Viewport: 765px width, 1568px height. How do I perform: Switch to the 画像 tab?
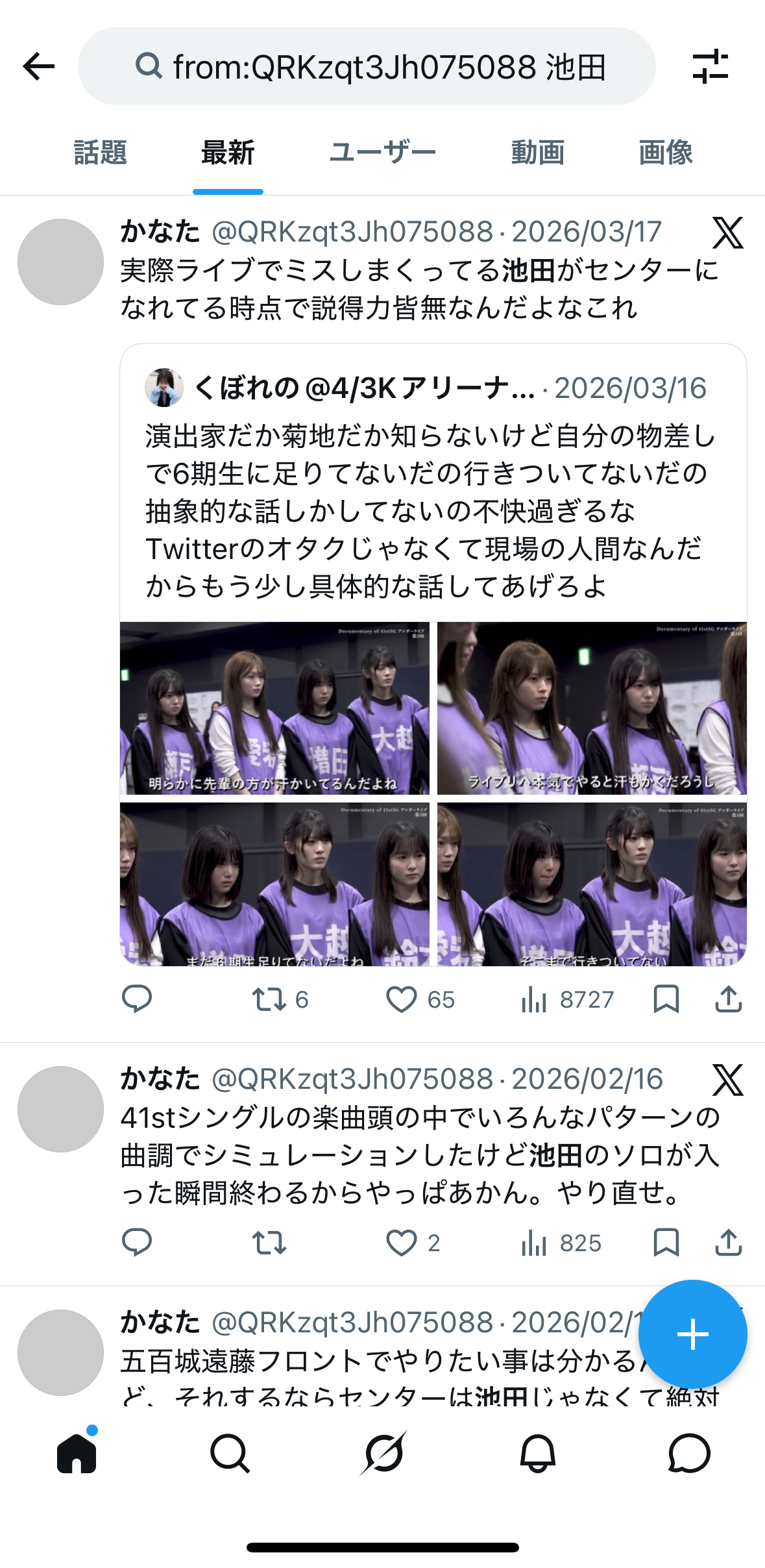666,153
